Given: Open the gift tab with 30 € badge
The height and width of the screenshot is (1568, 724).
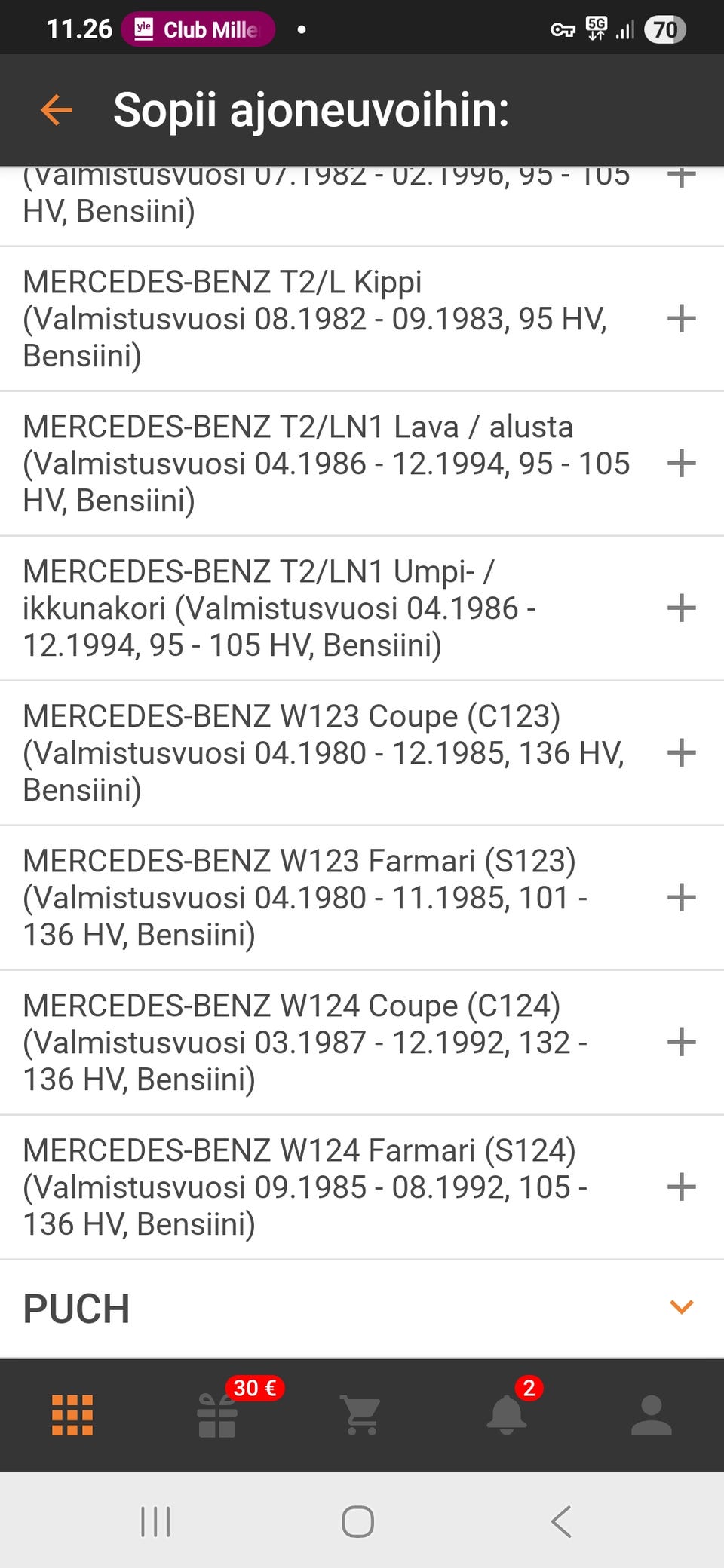Looking at the screenshot, I should [x=217, y=1415].
